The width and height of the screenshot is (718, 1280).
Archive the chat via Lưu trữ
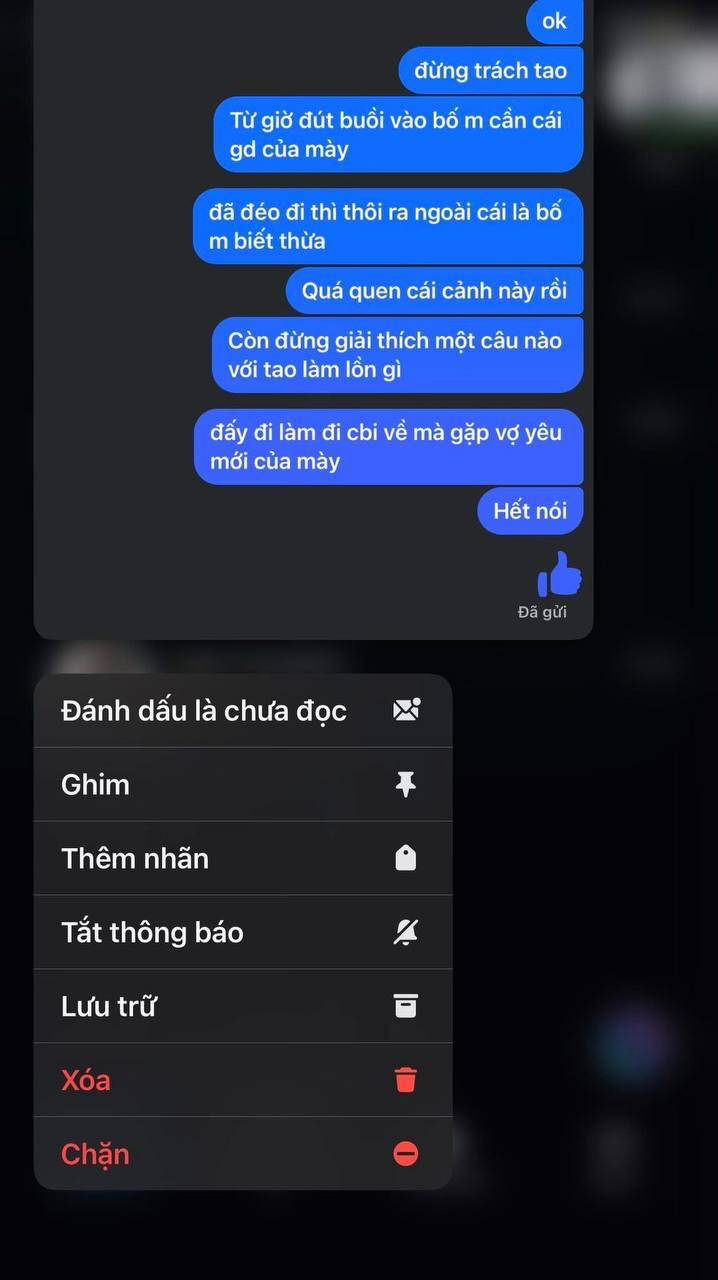tap(242, 1007)
